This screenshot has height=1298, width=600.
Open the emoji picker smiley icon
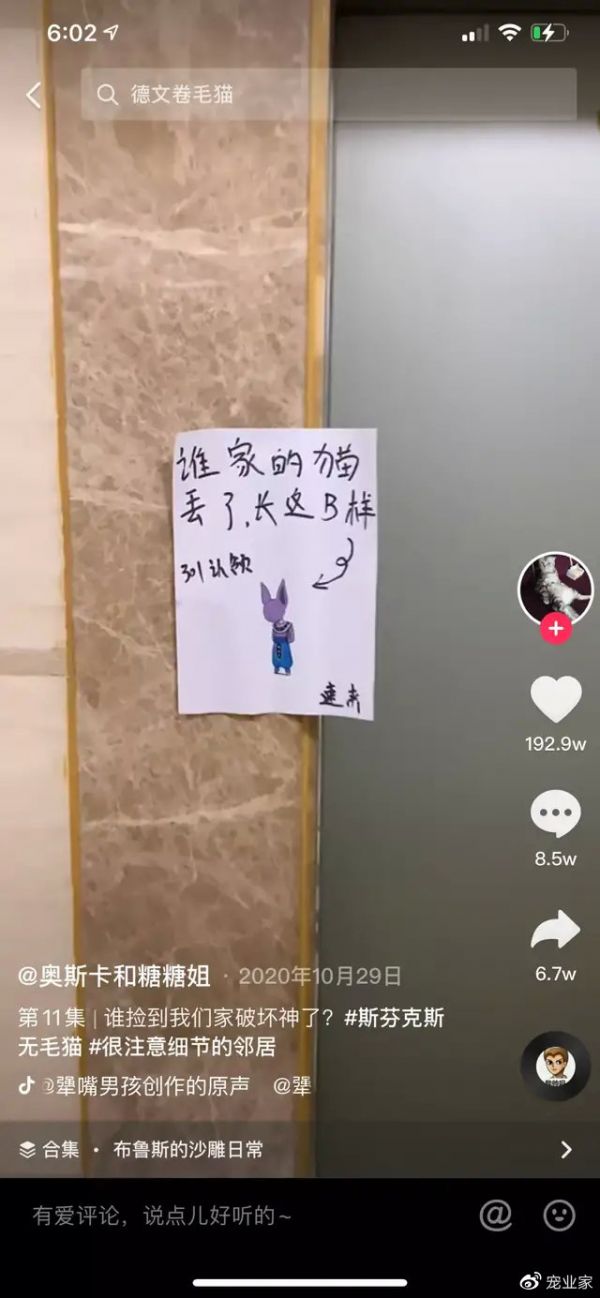point(559,1215)
